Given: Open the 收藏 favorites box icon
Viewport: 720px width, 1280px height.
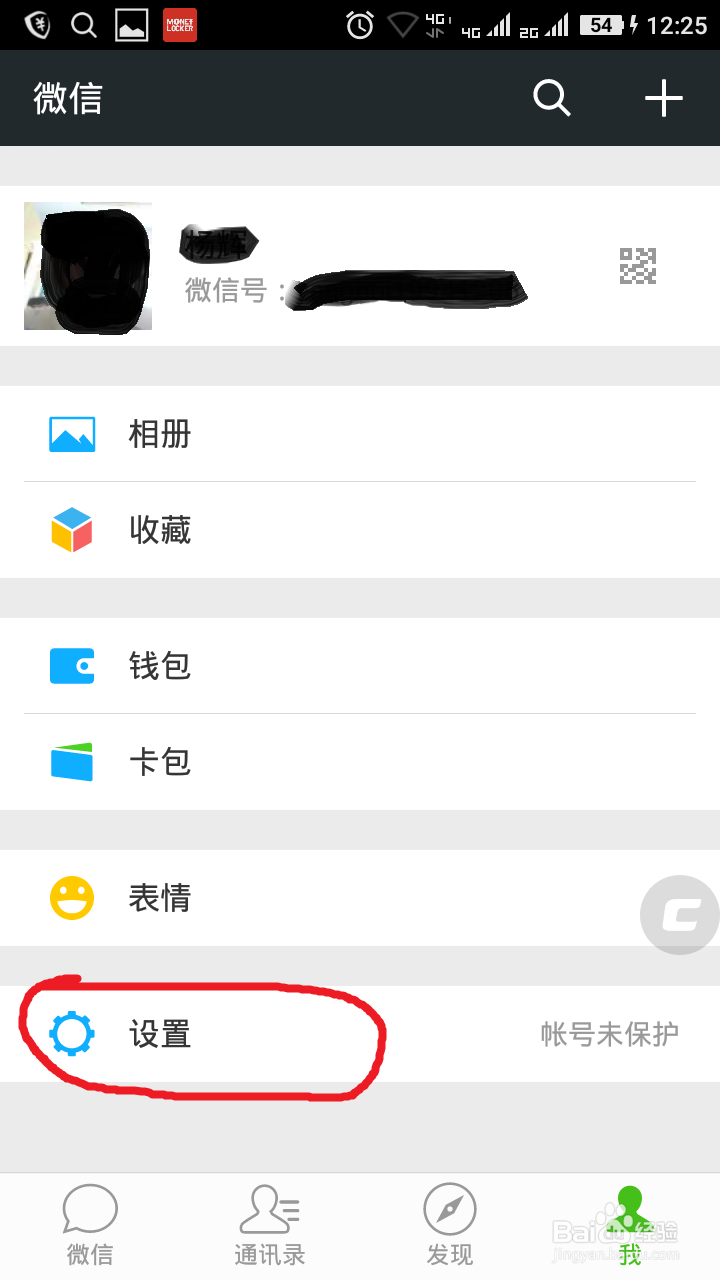Looking at the screenshot, I should click(70, 530).
